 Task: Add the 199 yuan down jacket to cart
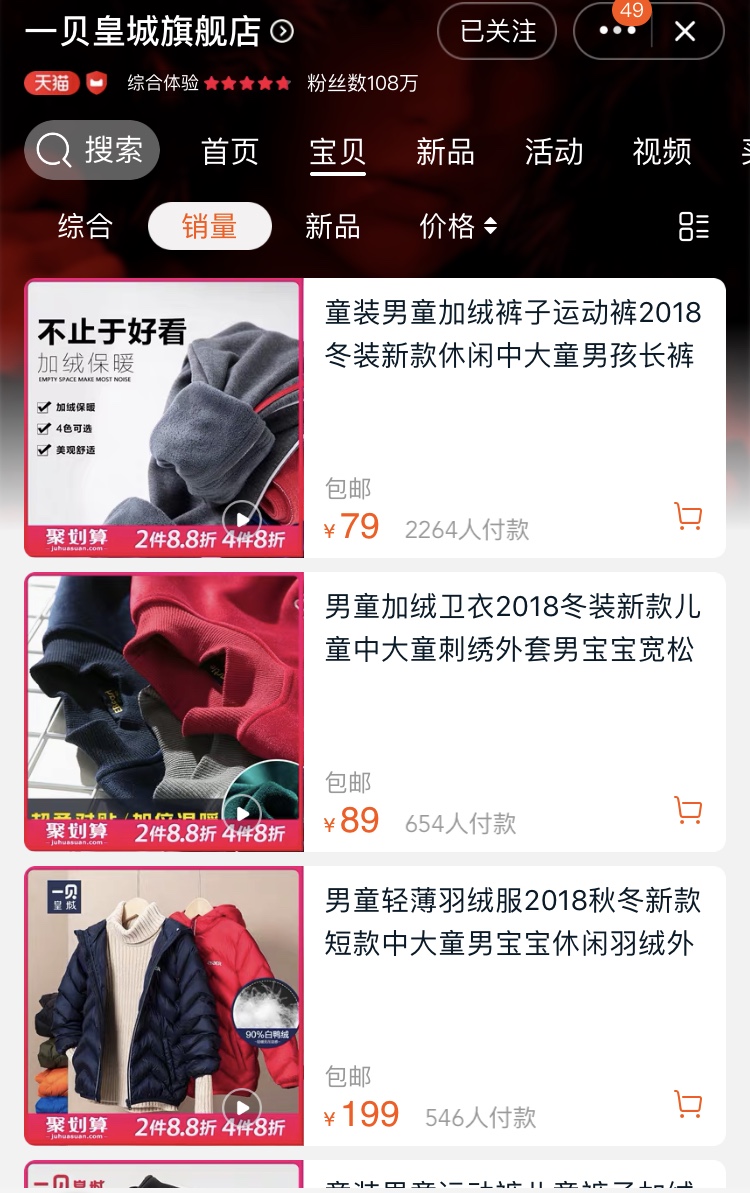click(687, 1104)
